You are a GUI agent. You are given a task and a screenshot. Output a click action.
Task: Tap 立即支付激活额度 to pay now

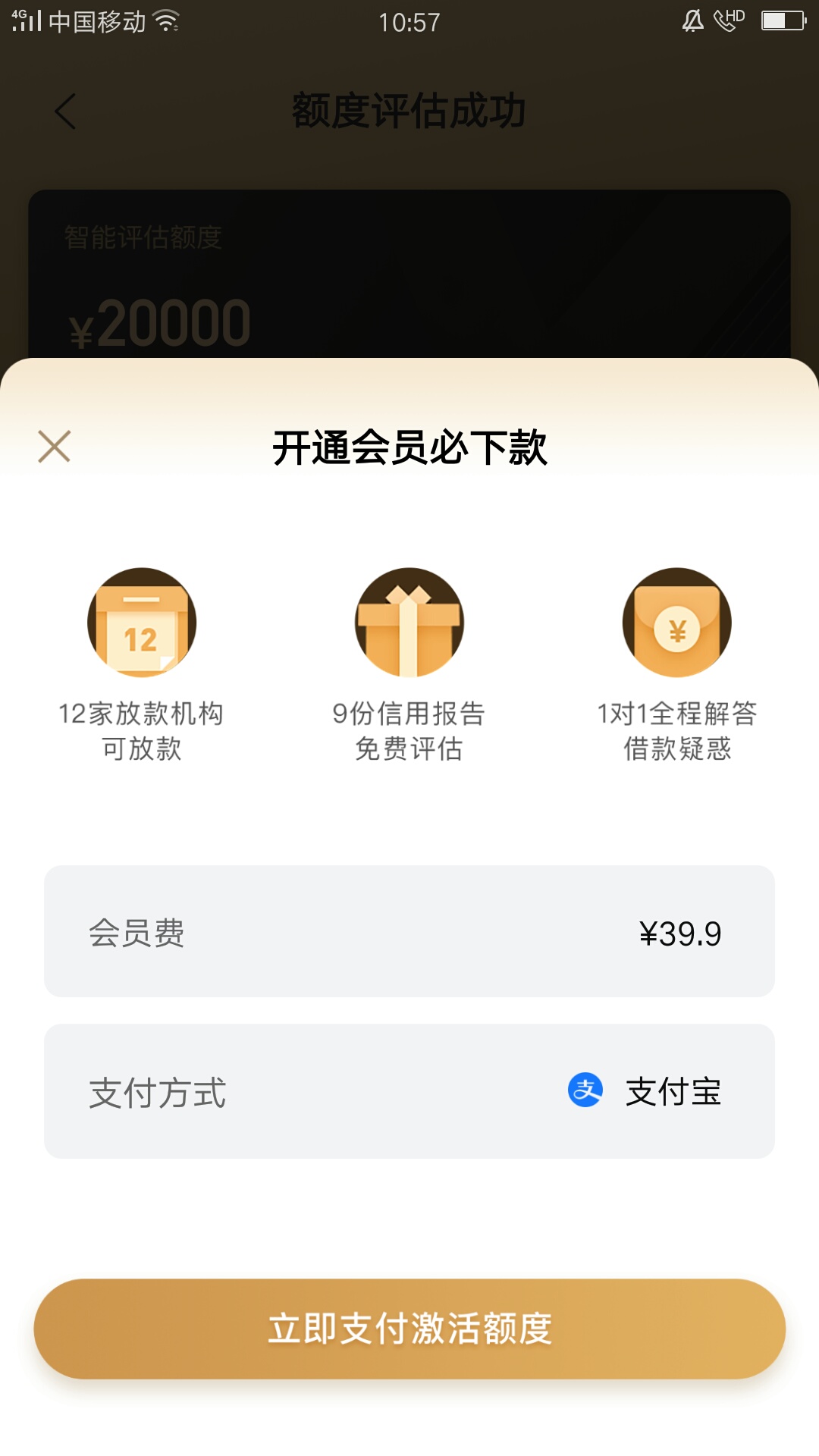click(x=409, y=1329)
